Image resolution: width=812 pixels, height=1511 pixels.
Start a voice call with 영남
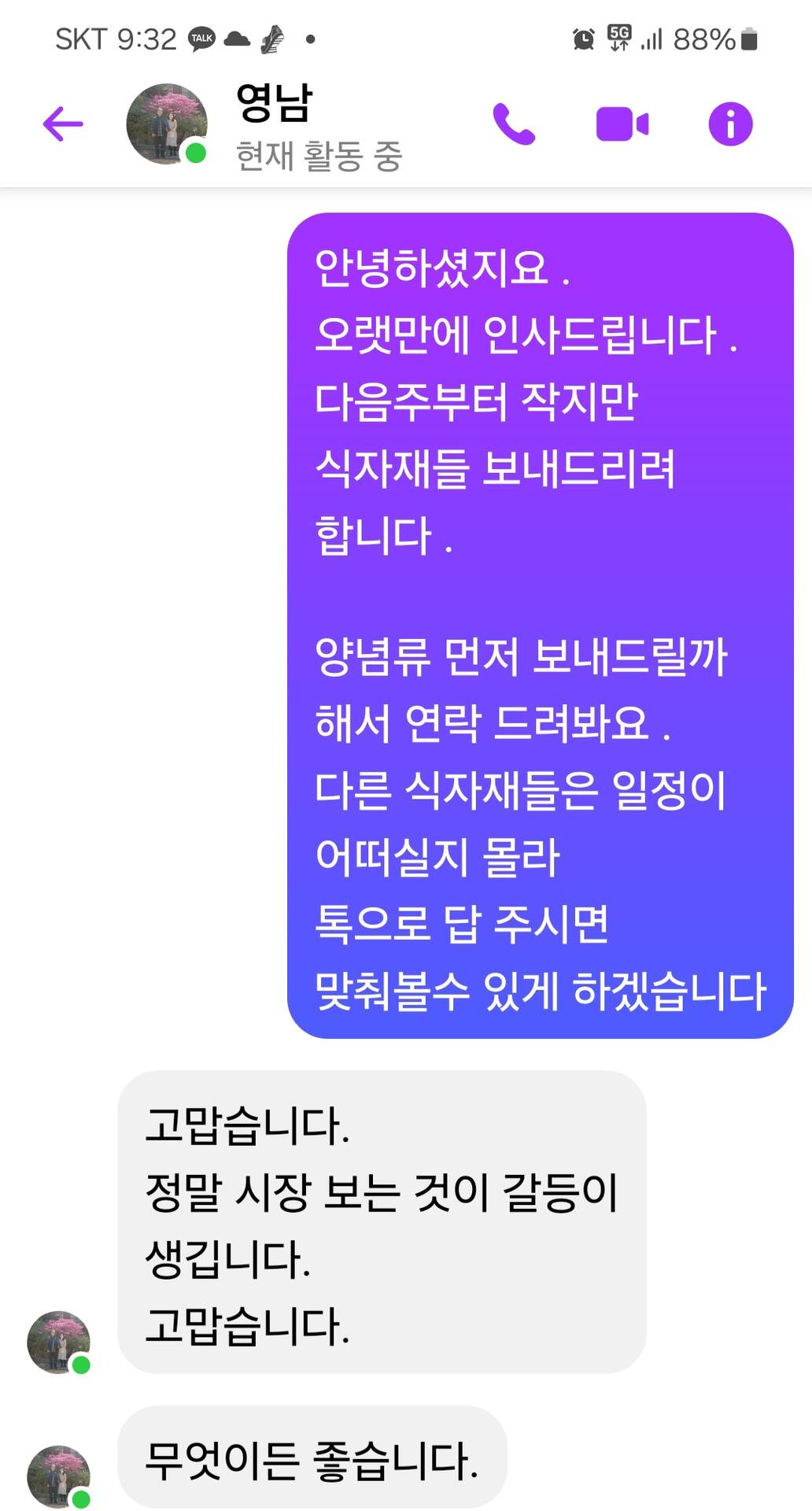514,124
